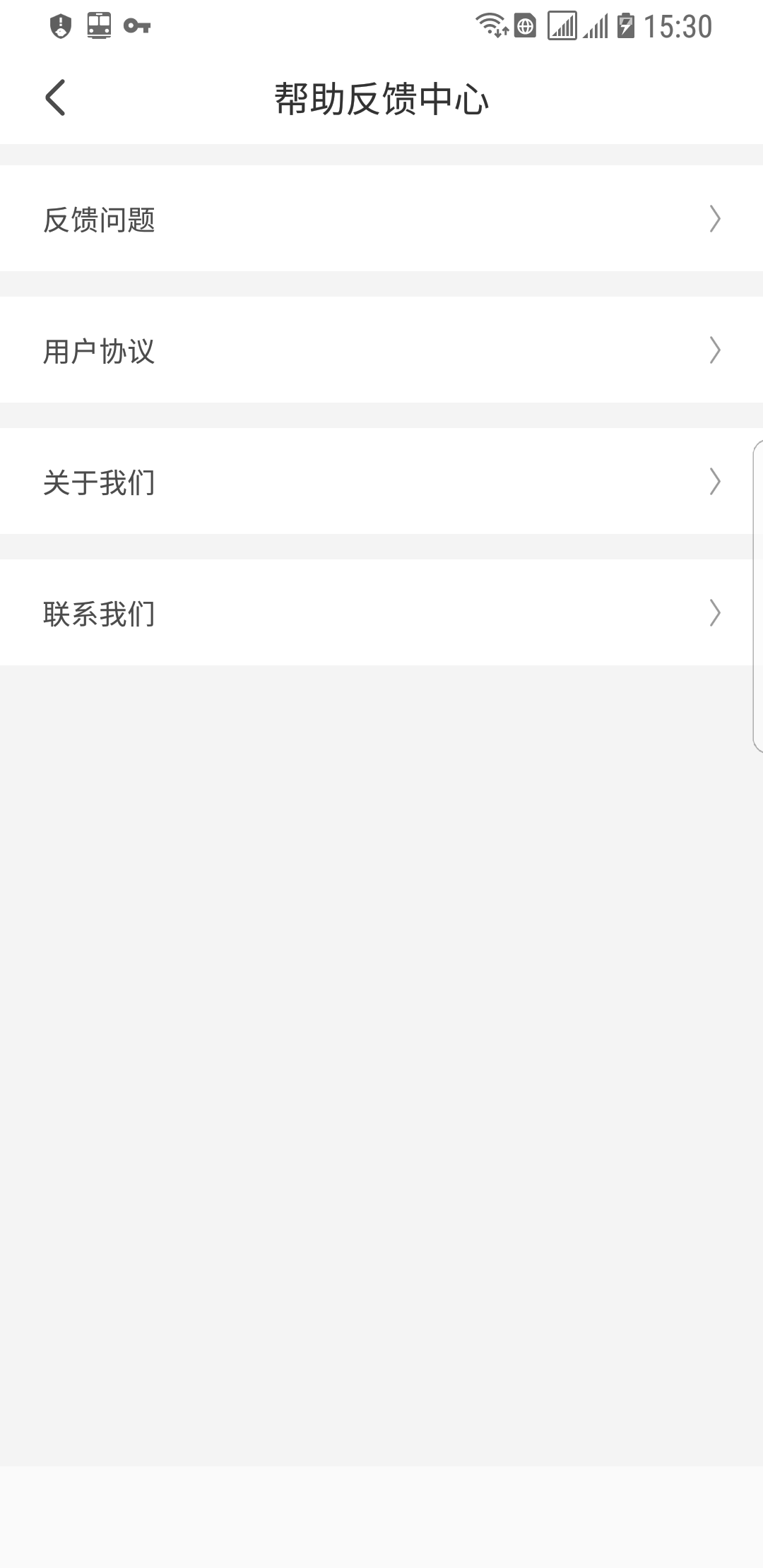The image size is (763, 1568).
Task: Tap the Wi-Fi status icon
Action: (x=495, y=25)
